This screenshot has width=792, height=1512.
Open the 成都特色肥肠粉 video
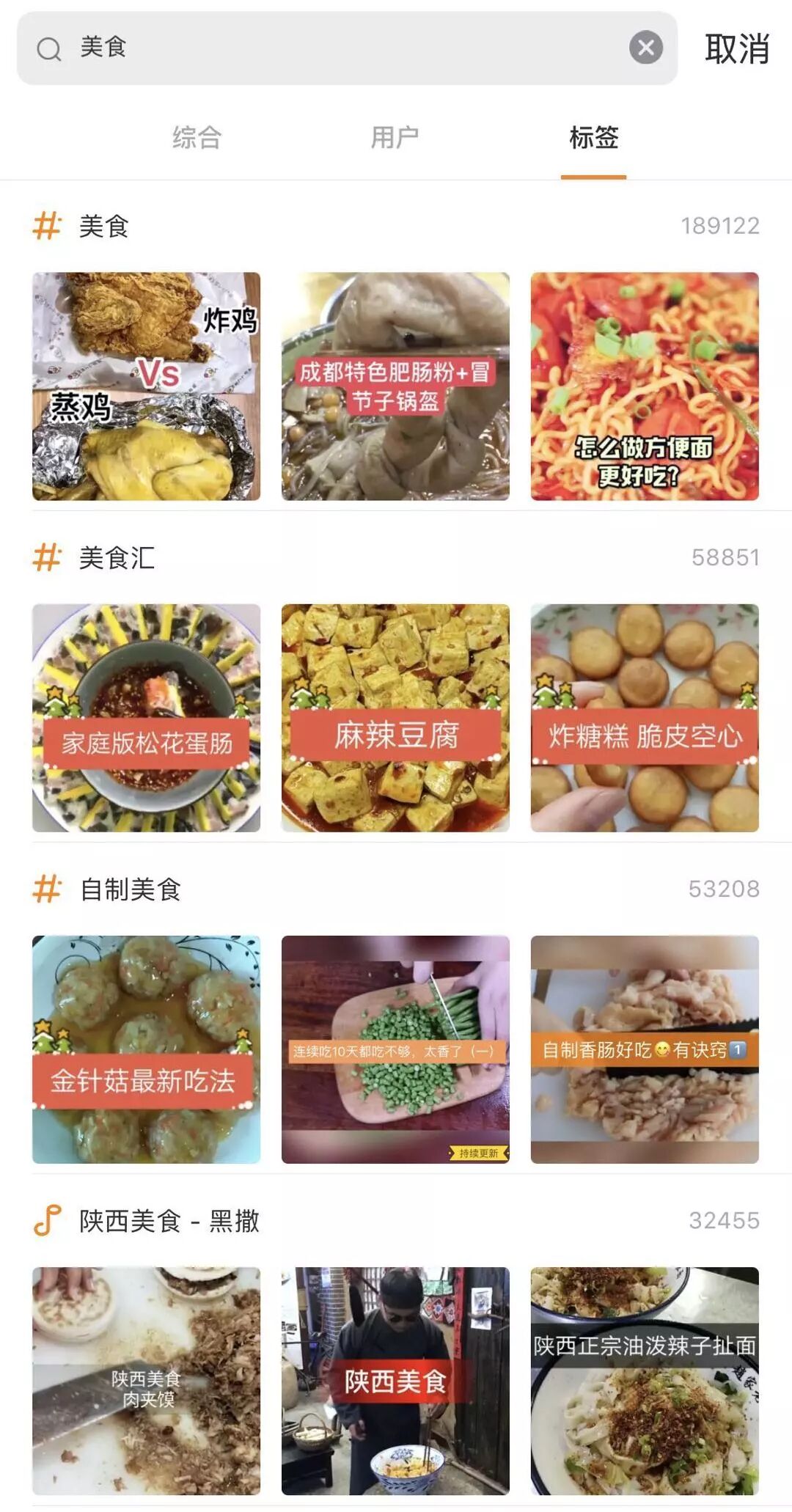[x=395, y=386]
